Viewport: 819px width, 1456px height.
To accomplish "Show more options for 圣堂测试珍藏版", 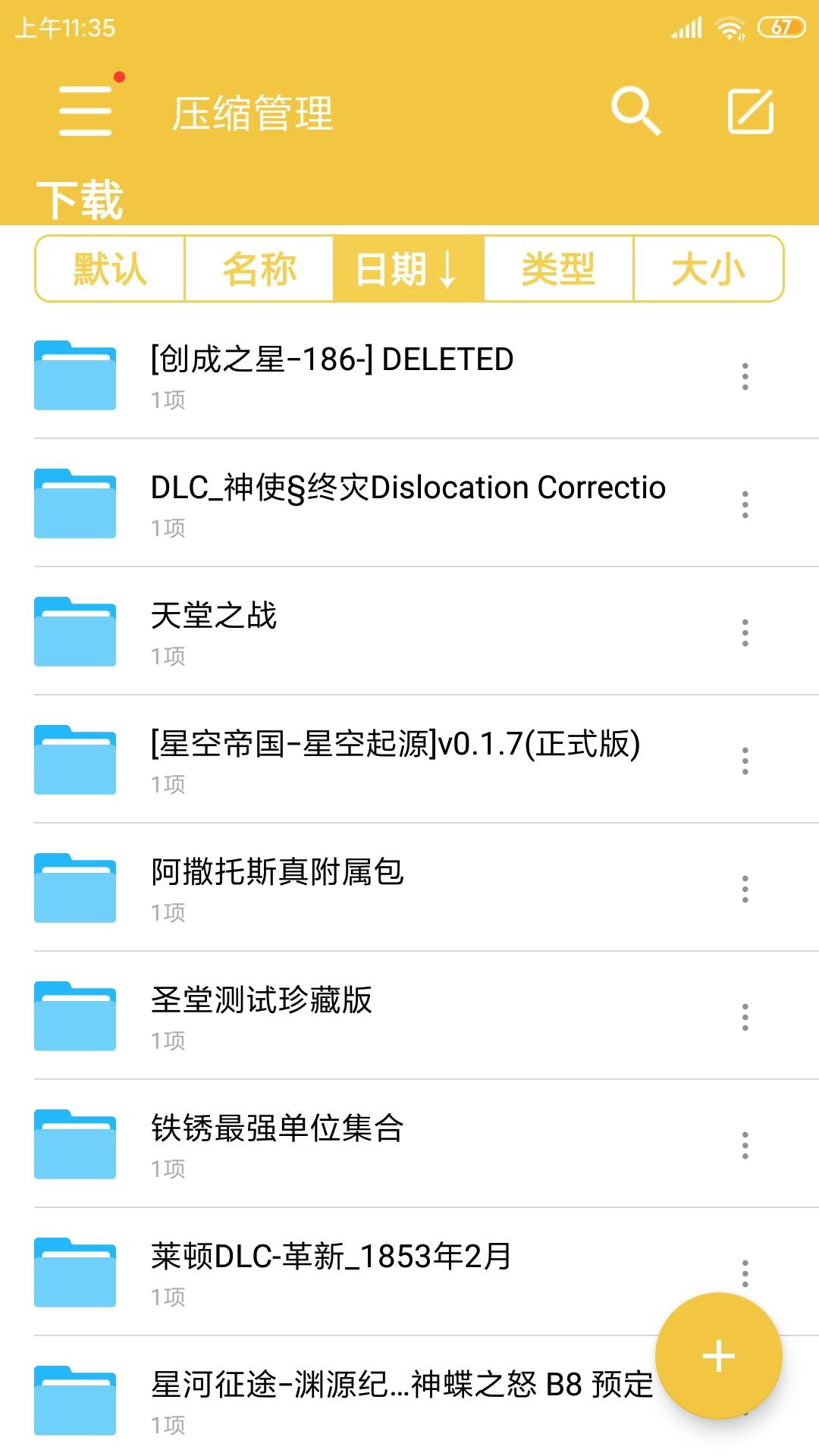I will tap(745, 1017).
